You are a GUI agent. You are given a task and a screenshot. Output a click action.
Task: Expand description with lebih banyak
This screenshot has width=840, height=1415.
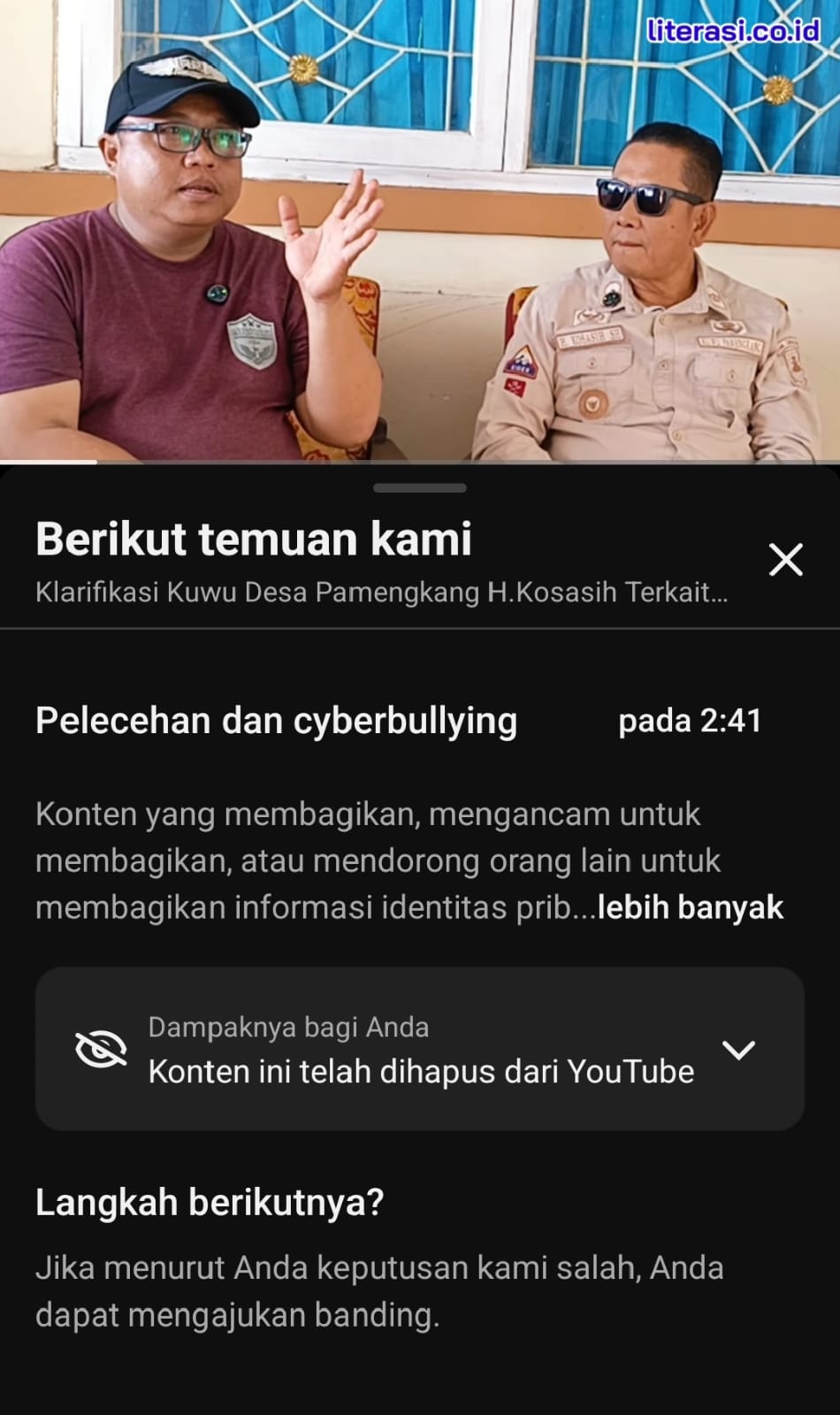pyautogui.click(x=691, y=908)
